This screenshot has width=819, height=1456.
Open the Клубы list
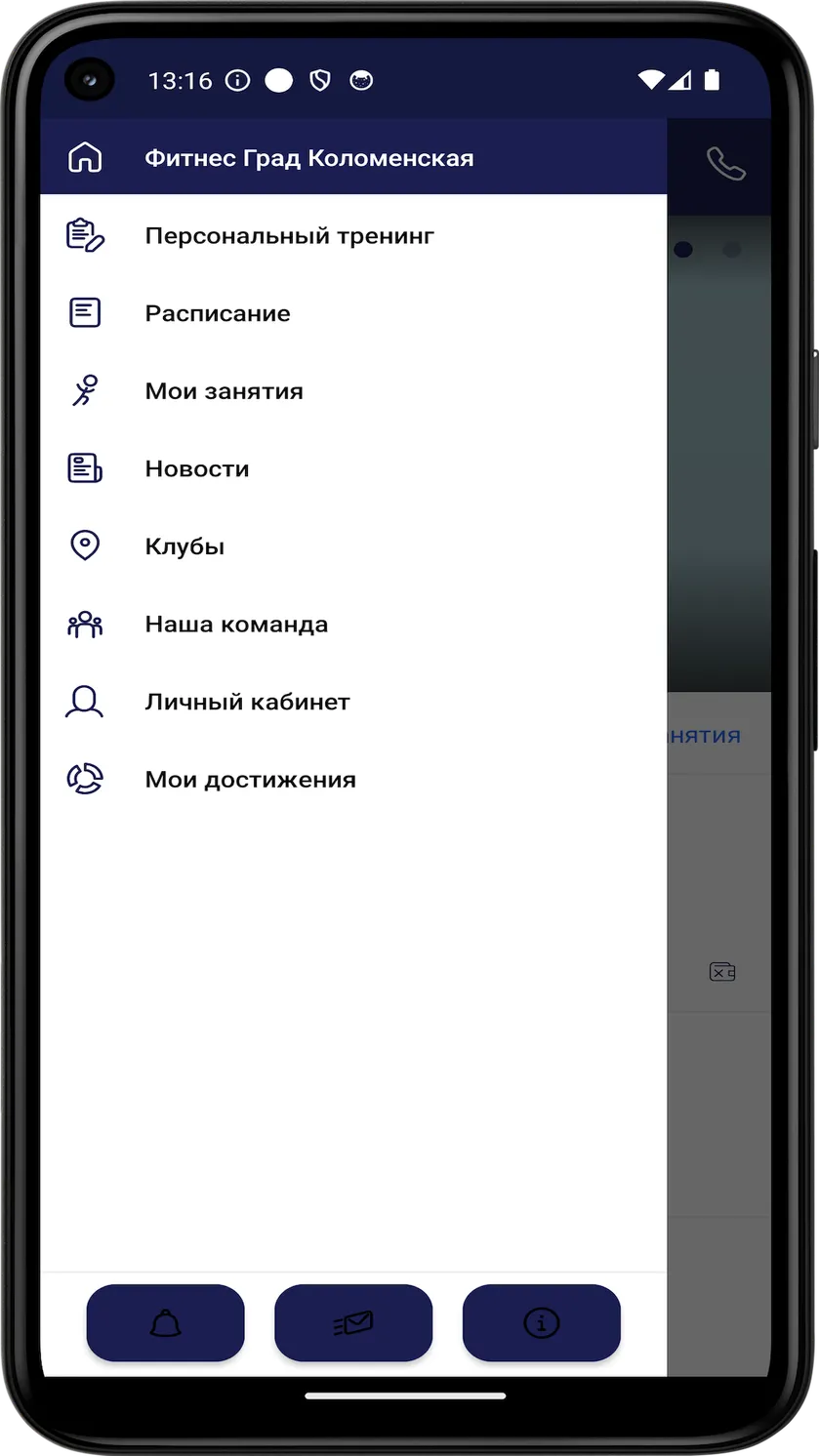point(353,546)
